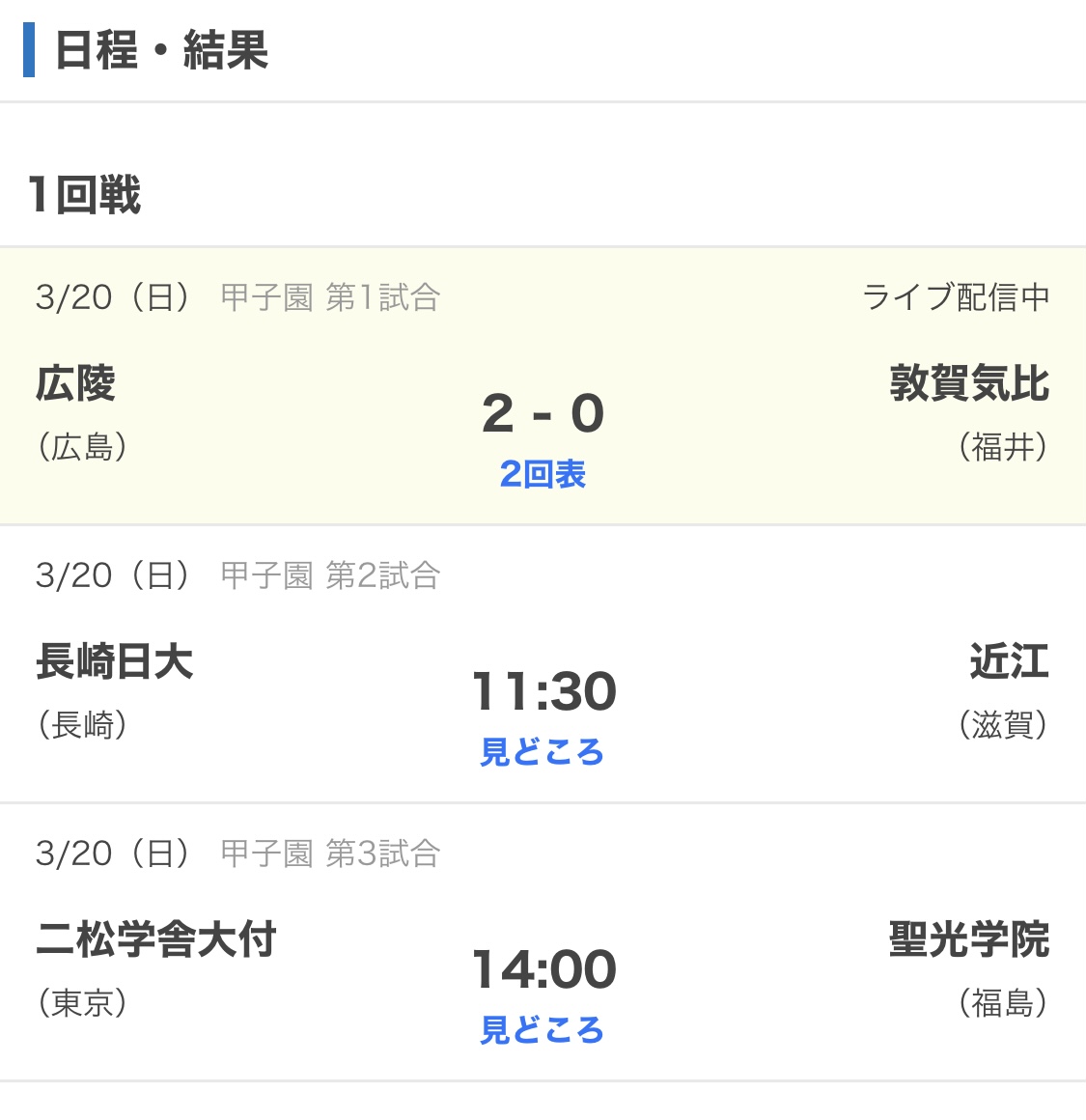The width and height of the screenshot is (1086, 1120).
Task: Click the 14:00 start time
Action: 543,966
